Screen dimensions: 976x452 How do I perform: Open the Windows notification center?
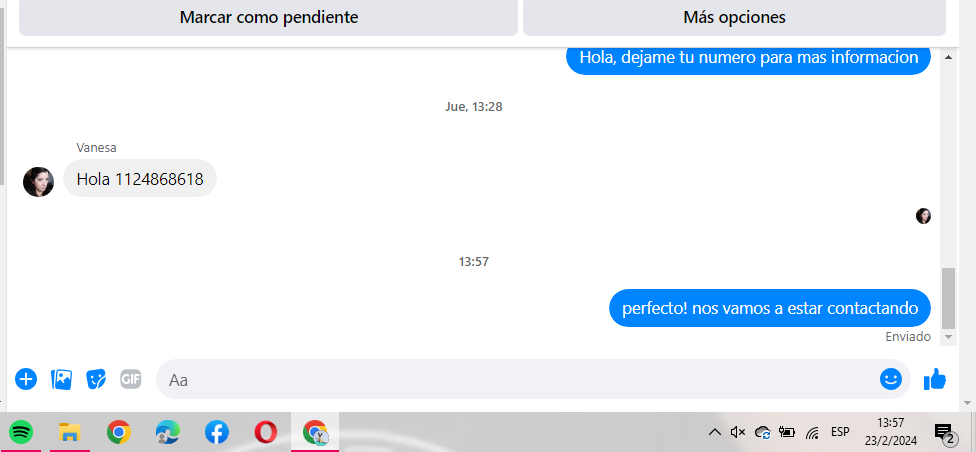[943, 432]
